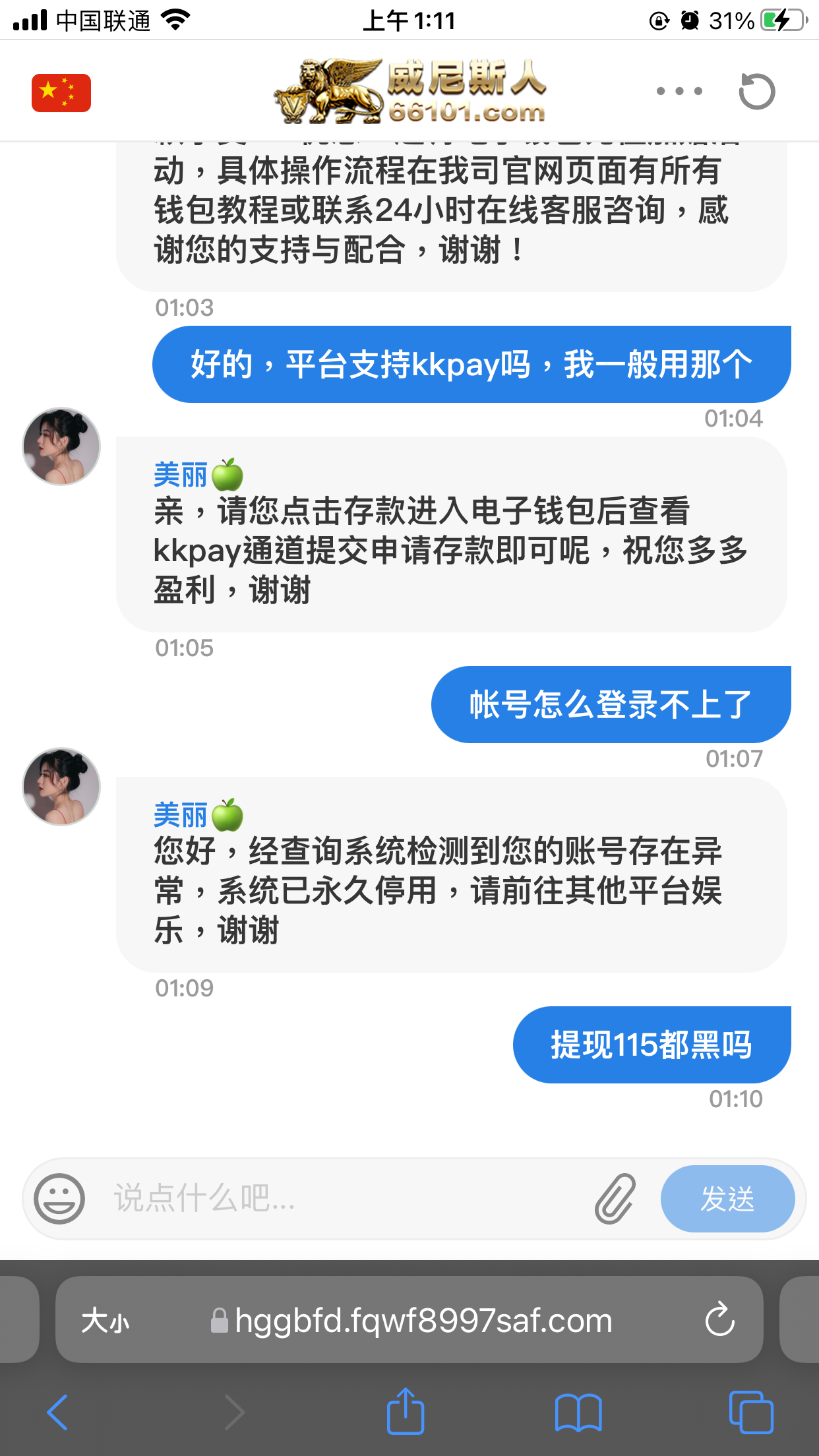The width and height of the screenshot is (819, 1456).
Task: Share this page from Safari toolbar
Action: coord(405,1411)
